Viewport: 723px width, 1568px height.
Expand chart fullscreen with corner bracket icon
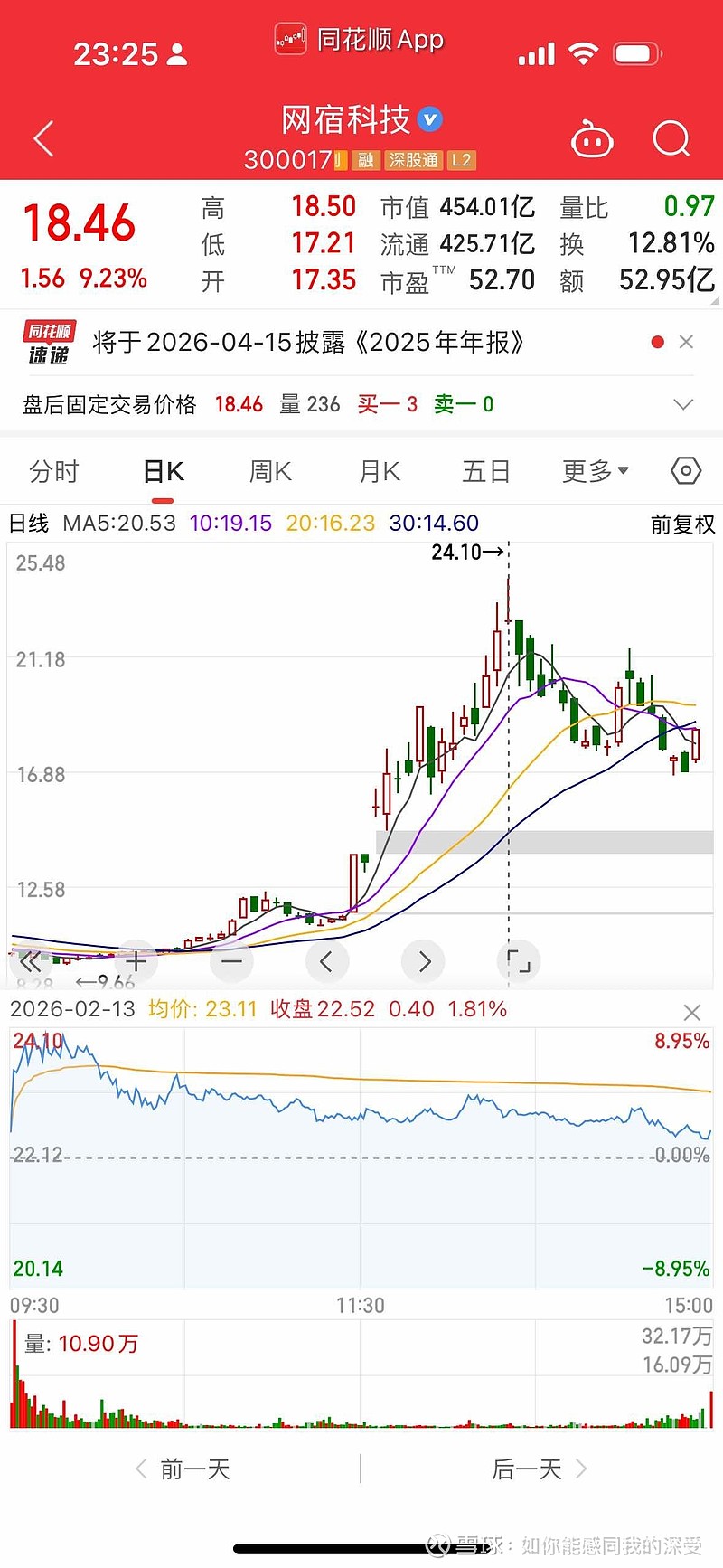(519, 961)
